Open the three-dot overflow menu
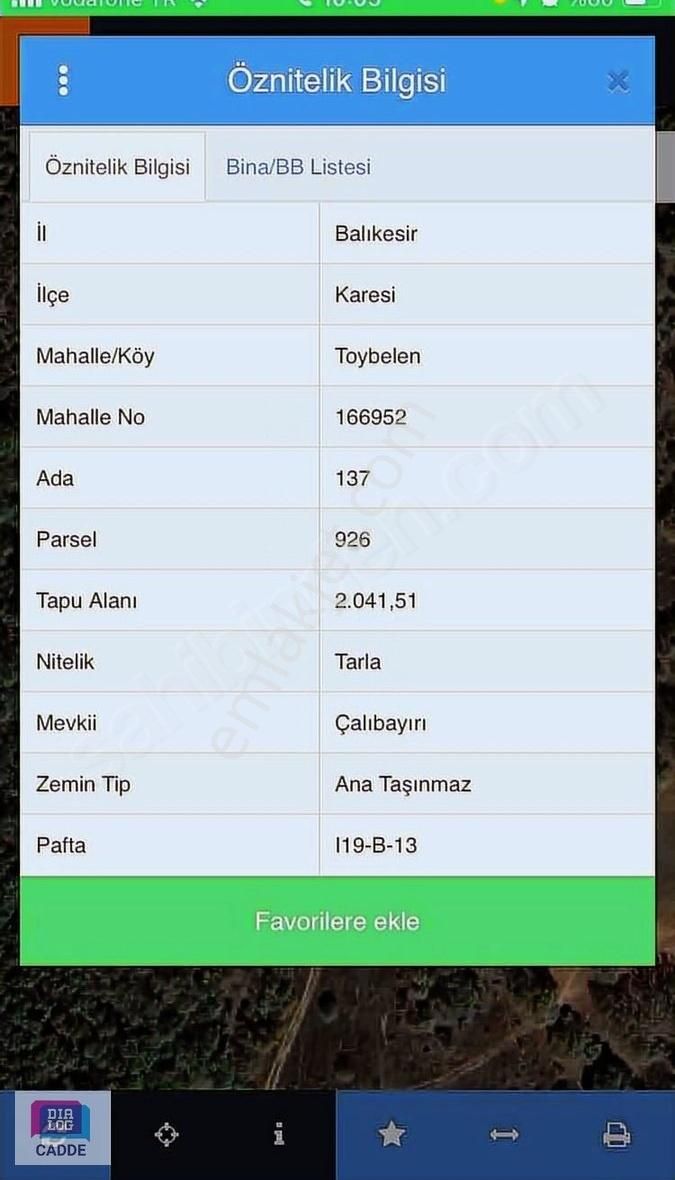Screen dimensions: 675x1180 63,81
